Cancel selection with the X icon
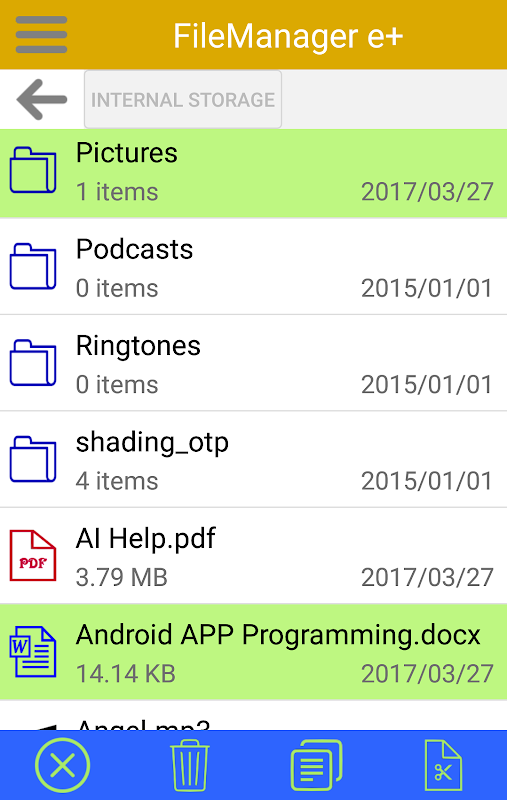507x800 pixels. [63, 765]
